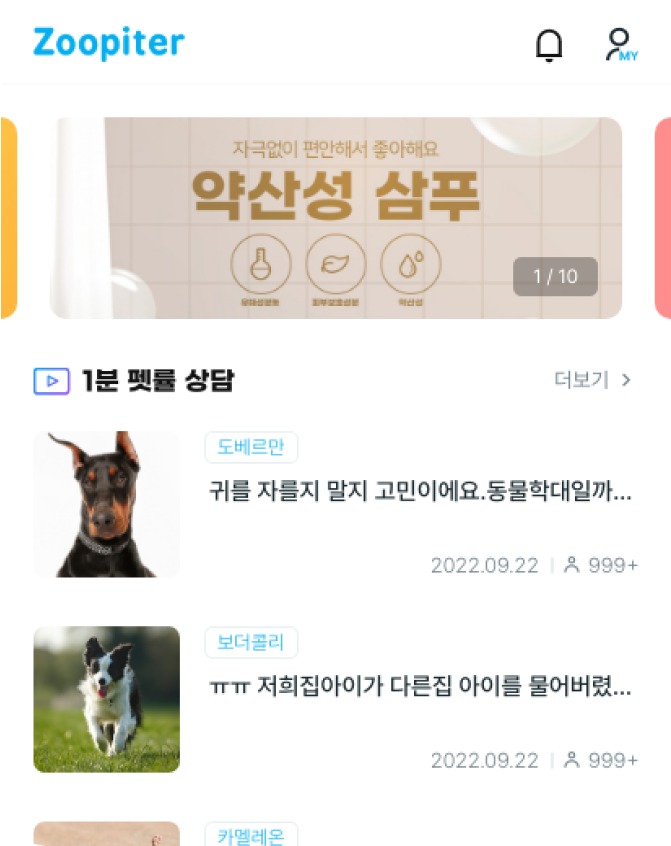Image resolution: width=671 pixels, height=846 pixels.
Task: Select the 카멜레온 tag
Action: click(x=251, y=835)
